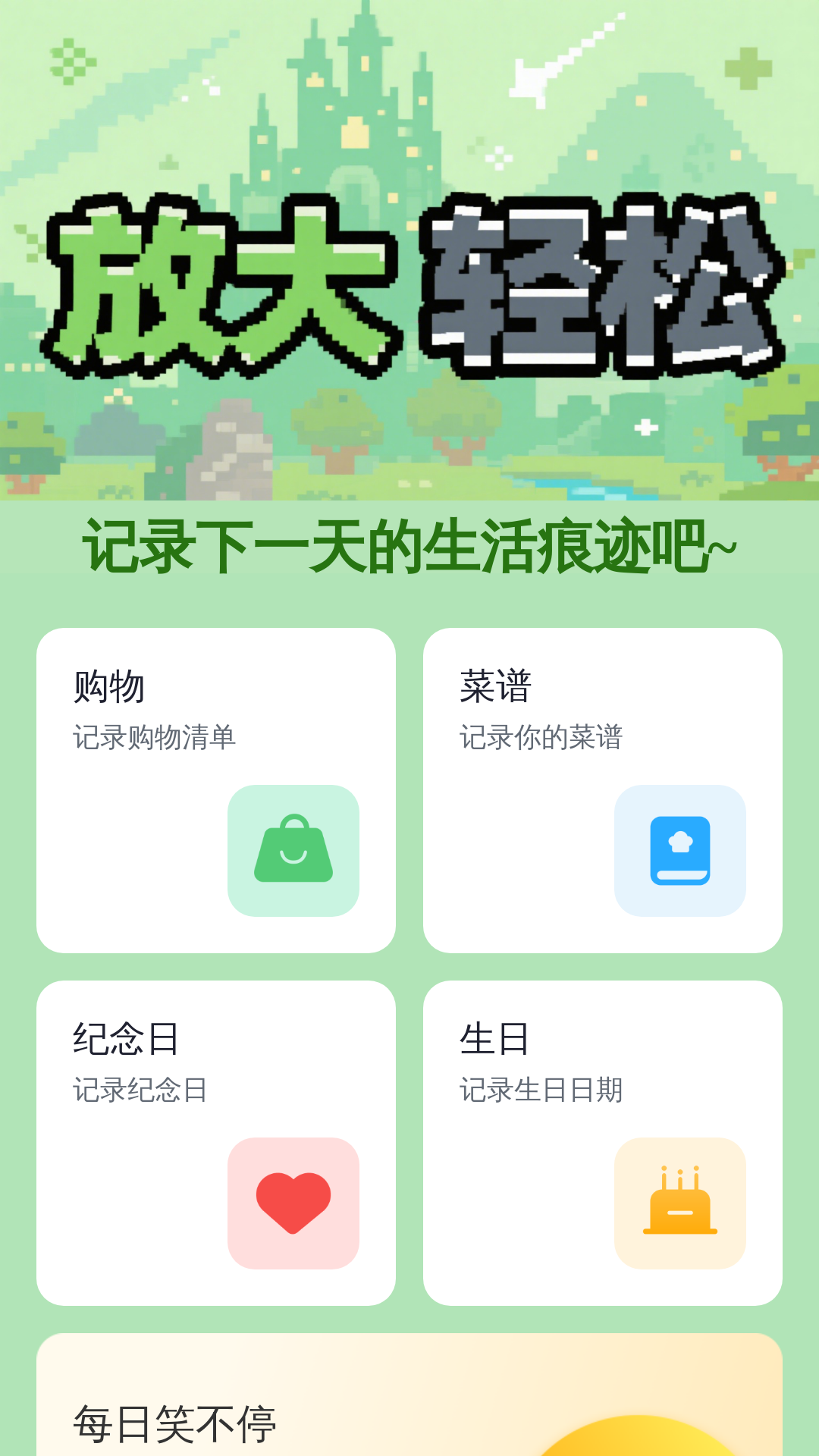Screen dimensions: 819x1456
Task: Open the blue recipe book icon
Action: tap(680, 849)
